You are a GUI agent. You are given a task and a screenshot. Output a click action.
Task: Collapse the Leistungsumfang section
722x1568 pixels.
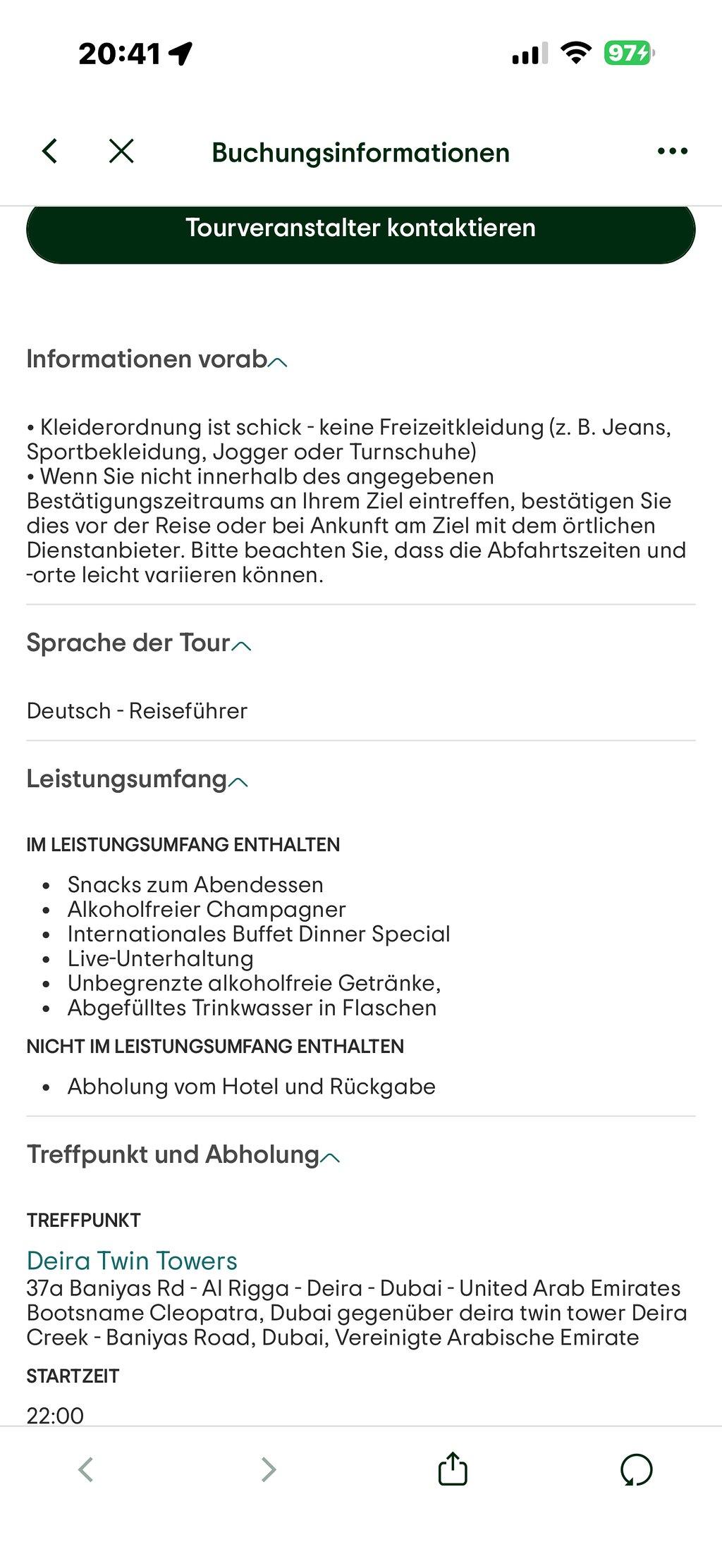click(x=137, y=779)
